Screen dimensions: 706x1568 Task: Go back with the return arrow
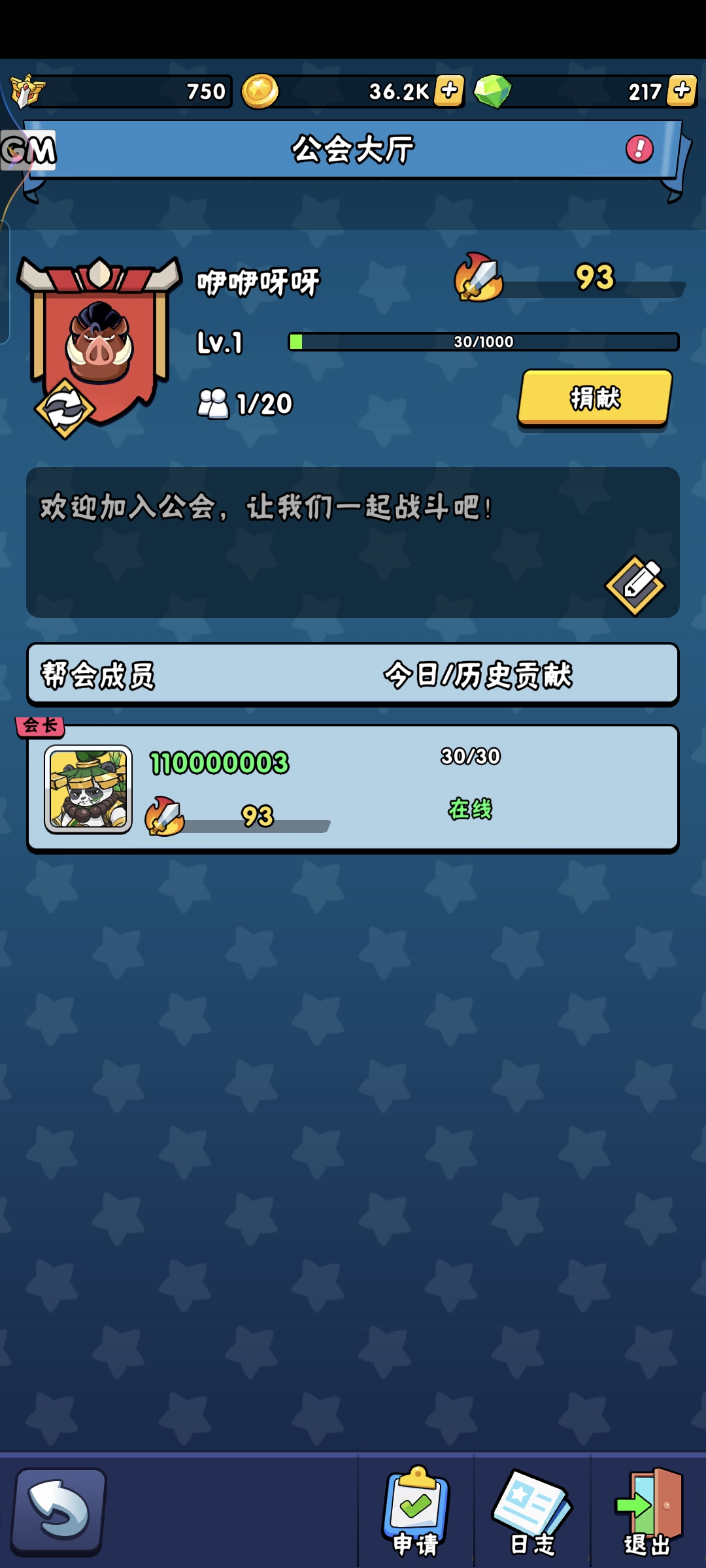point(59,1511)
